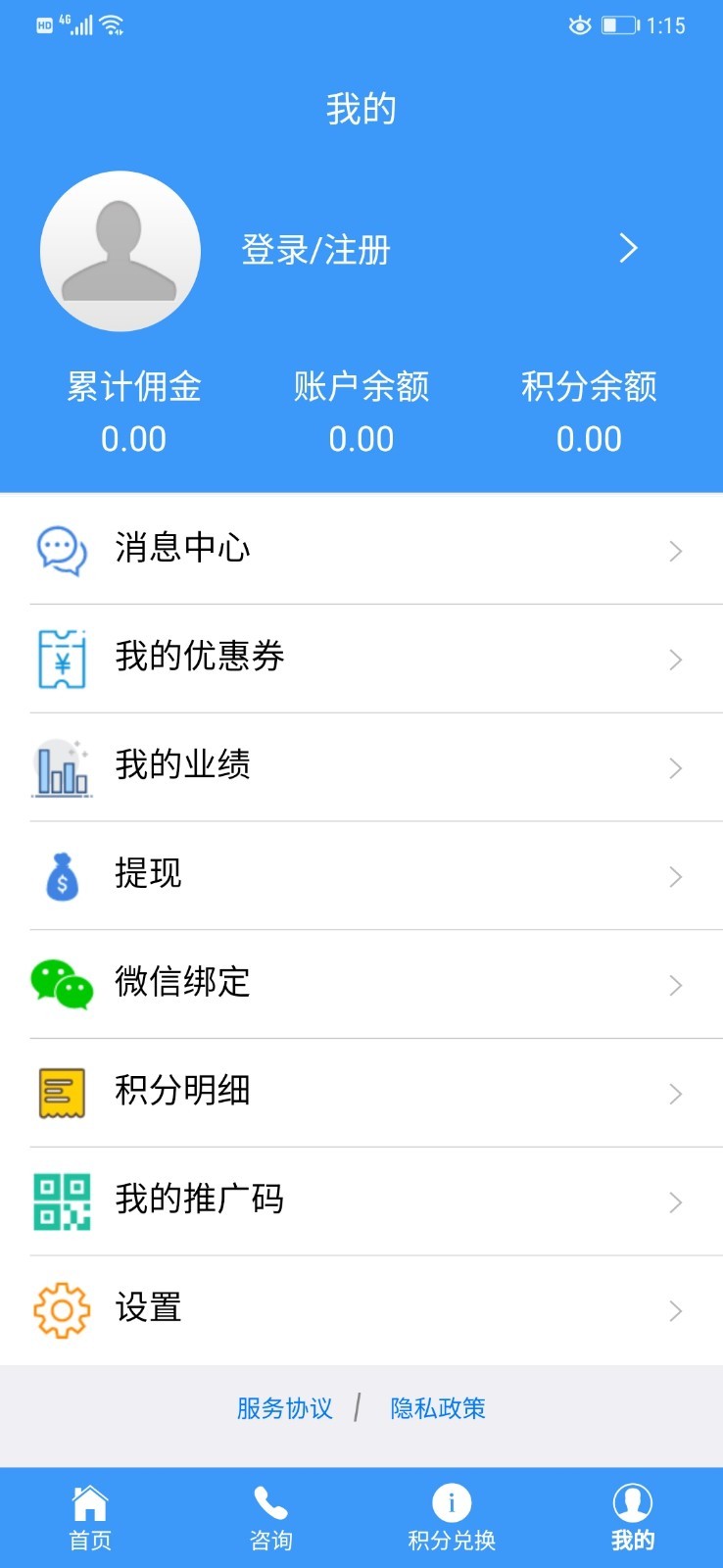Select the 我的 tab
Viewport: 723px width, 1568px height.
[x=633, y=1517]
